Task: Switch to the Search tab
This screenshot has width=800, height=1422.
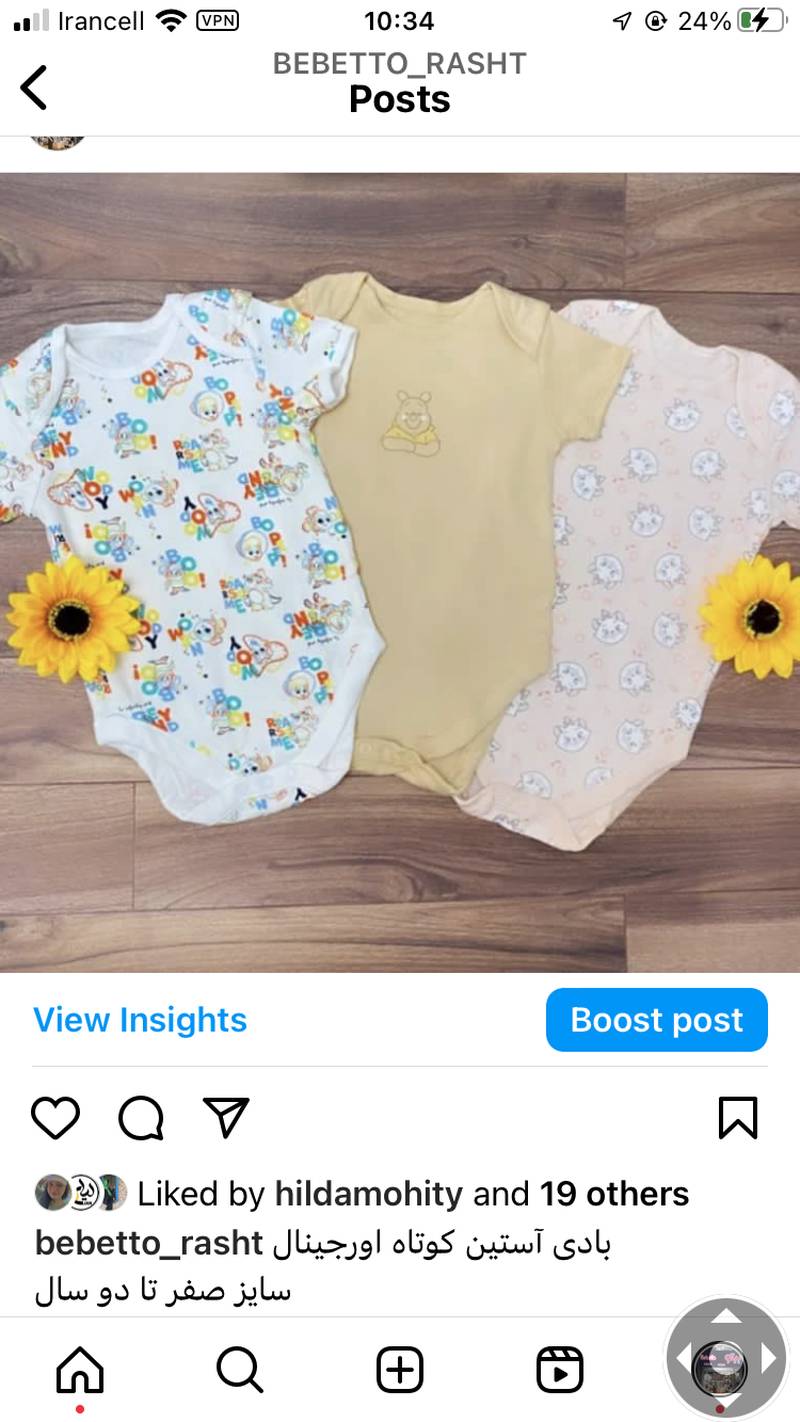Action: coord(240,1369)
